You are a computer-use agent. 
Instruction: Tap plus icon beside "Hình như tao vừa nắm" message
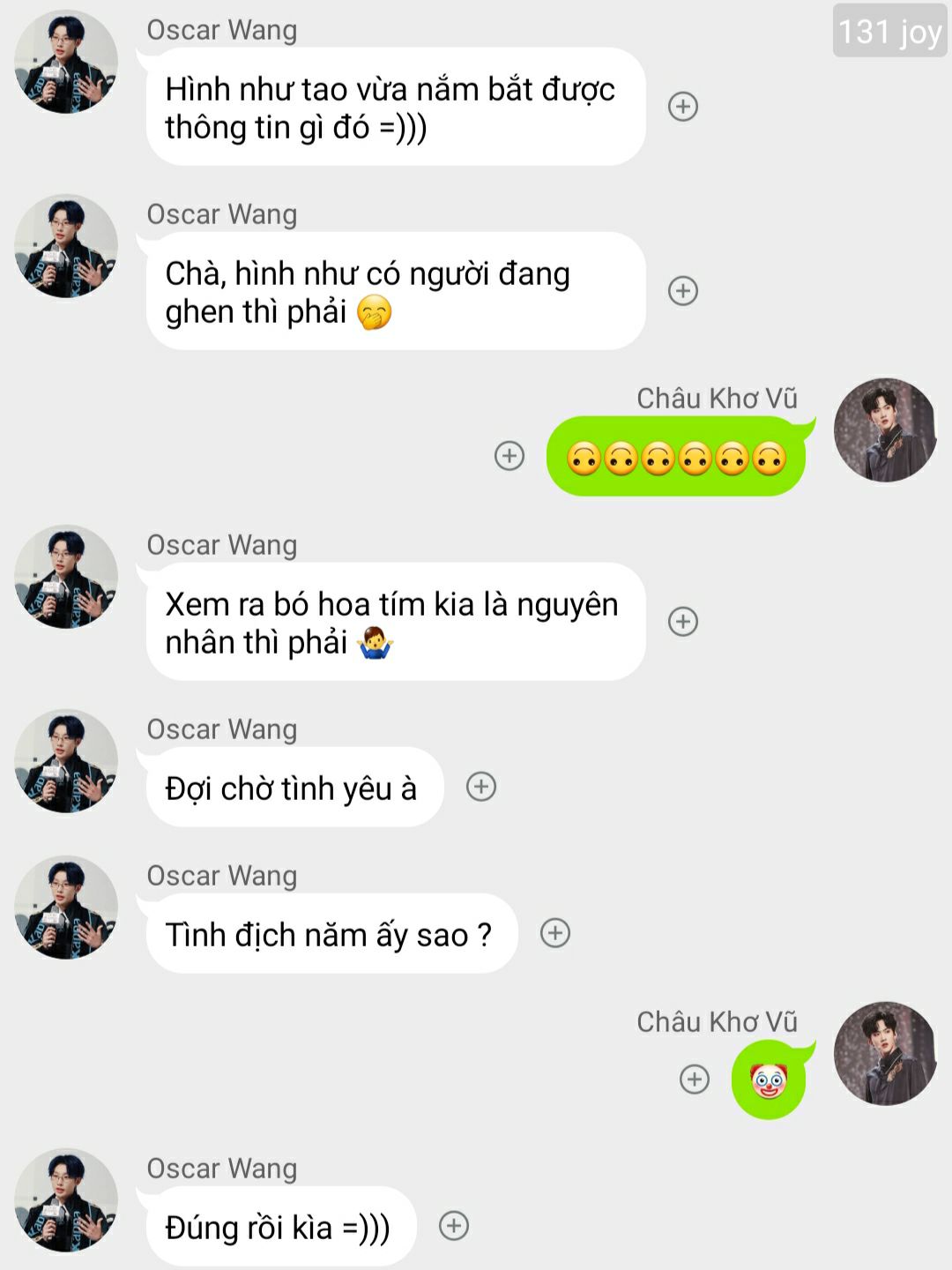pyautogui.click(x=683, y=107)
